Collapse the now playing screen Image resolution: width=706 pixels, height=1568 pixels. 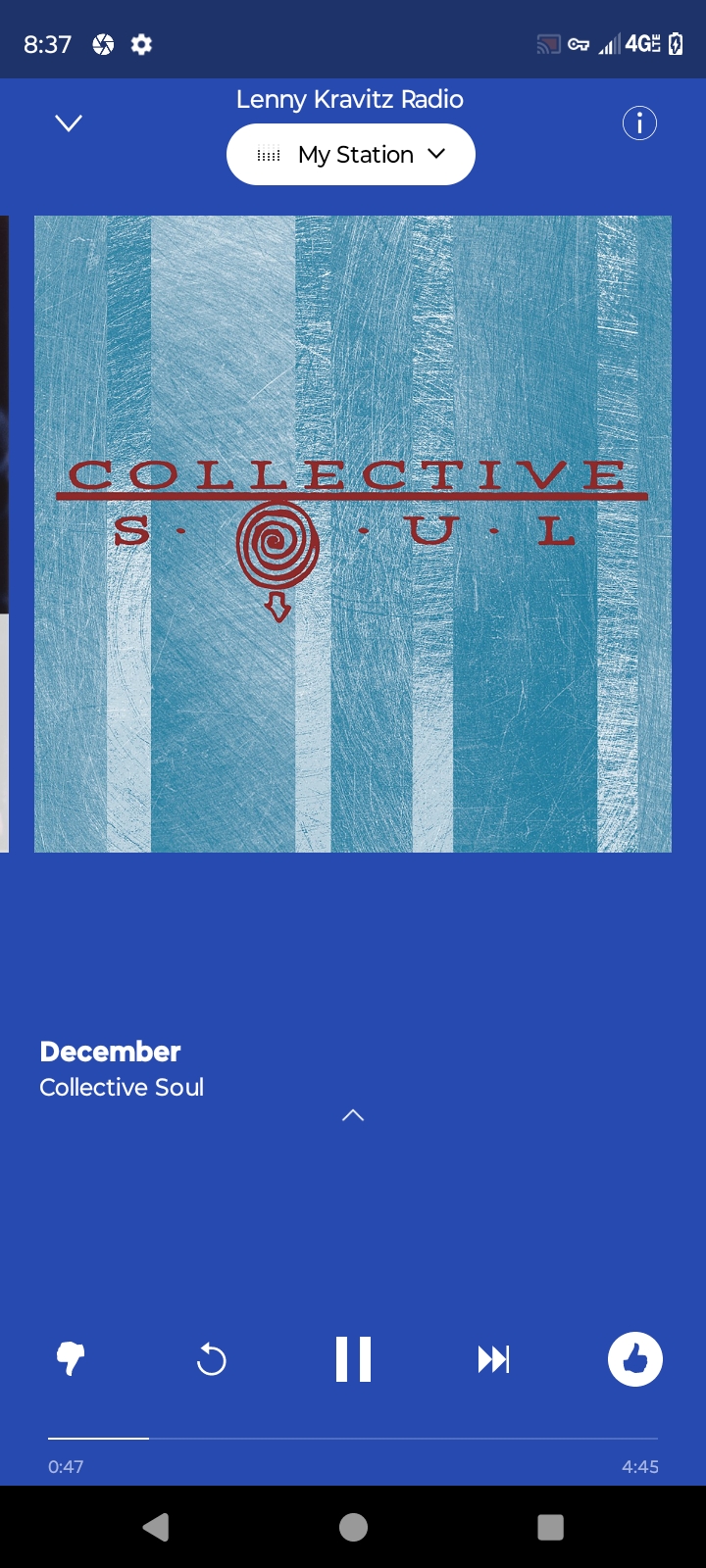coord(69,123)
